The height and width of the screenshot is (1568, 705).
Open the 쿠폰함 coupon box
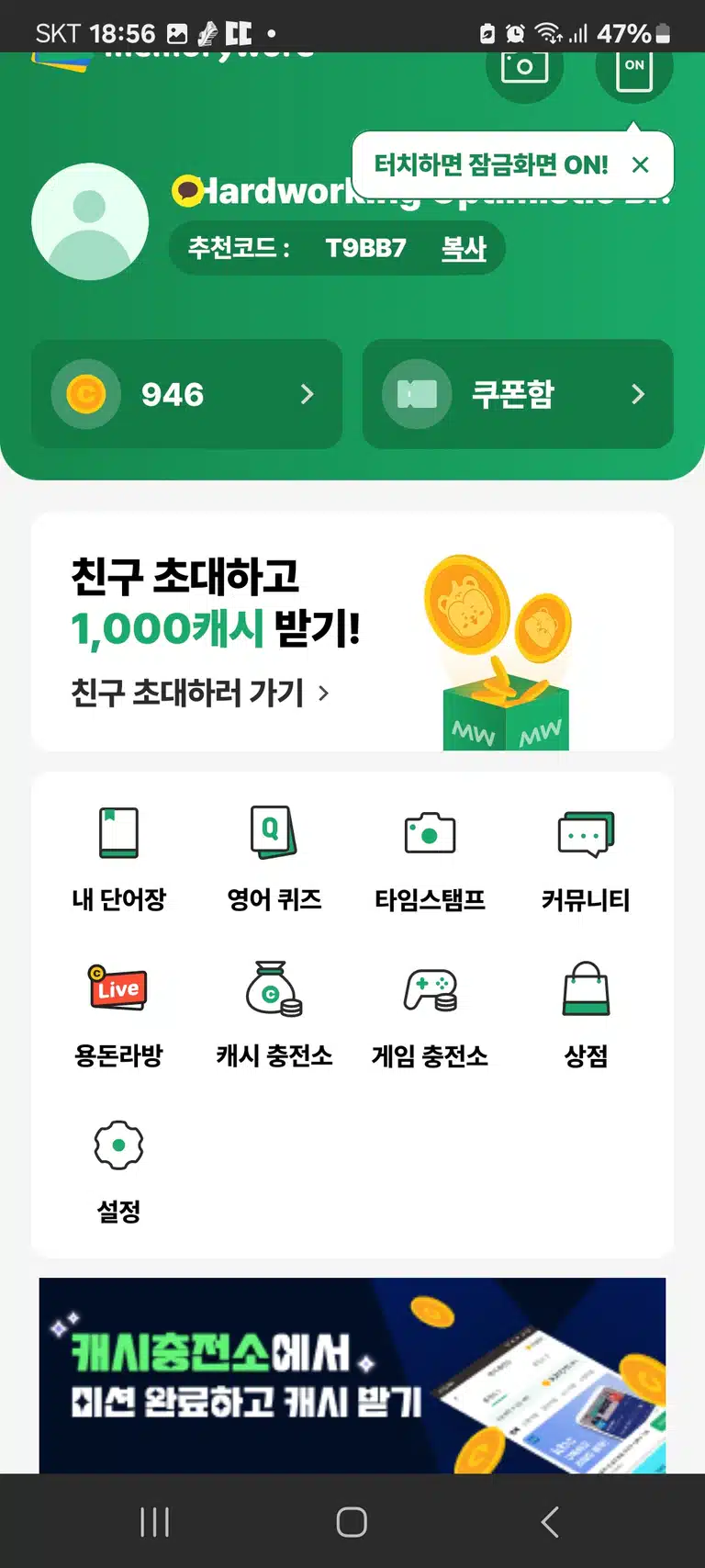click(x=518, y=394)
